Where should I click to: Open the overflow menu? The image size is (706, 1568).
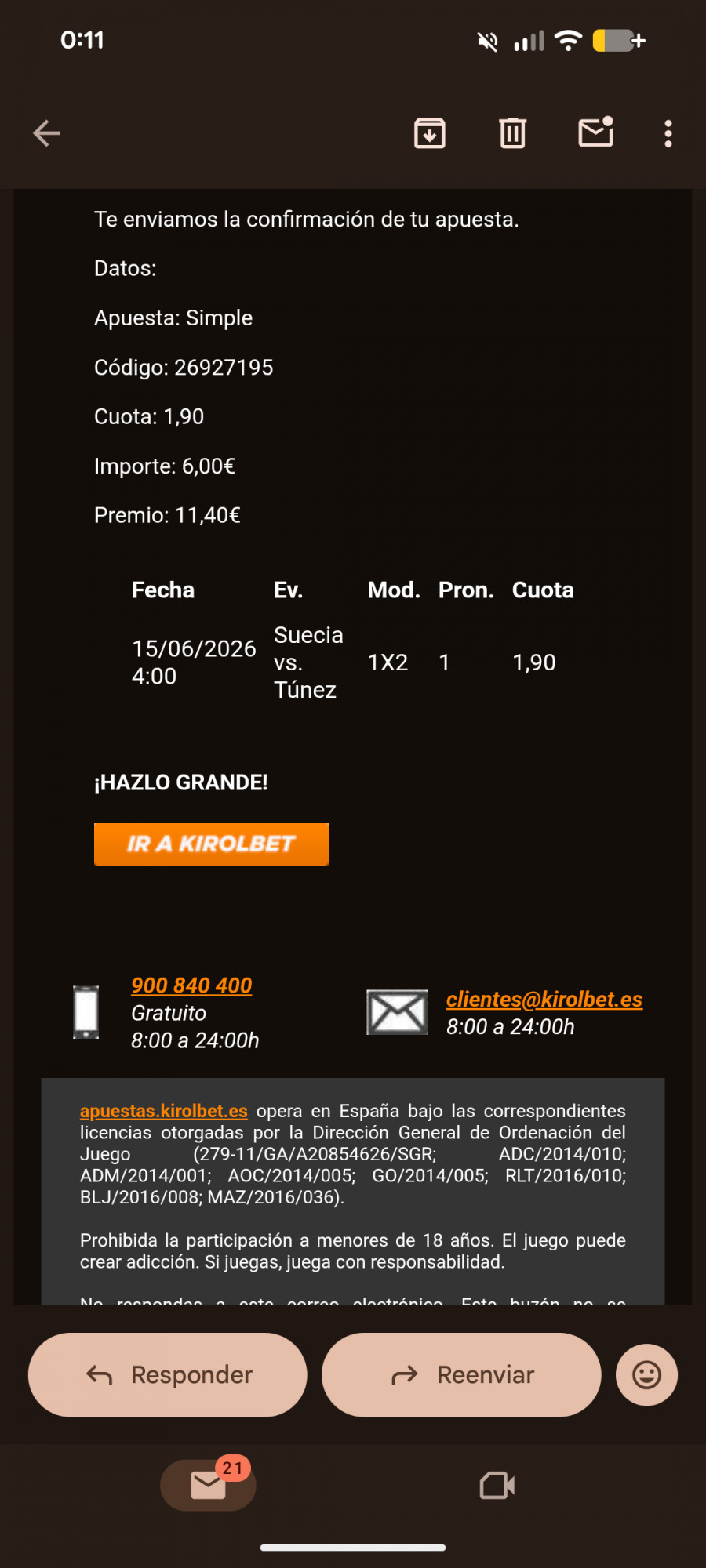pos(668,134)
